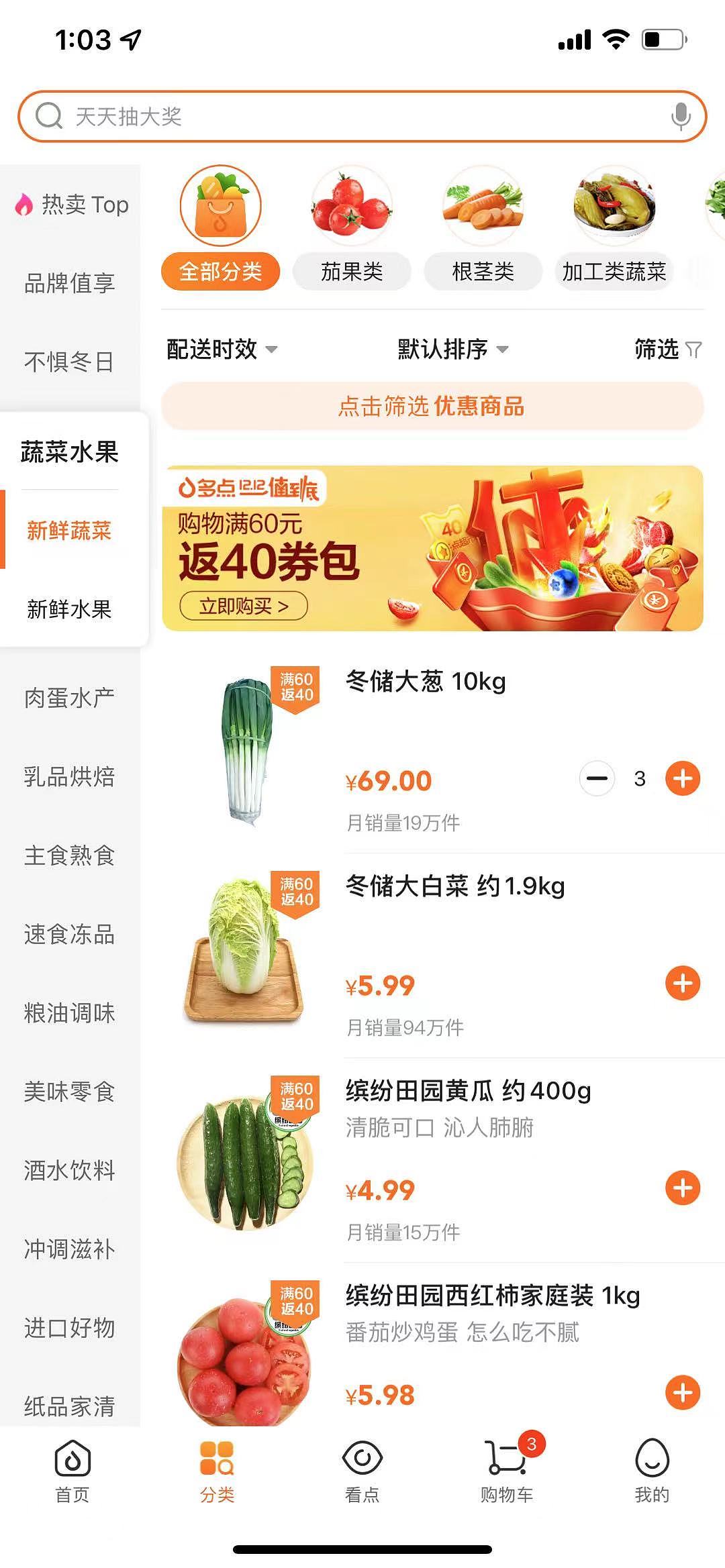
Task: Select the 茄果类 category chip
Action: coord(352,272)
